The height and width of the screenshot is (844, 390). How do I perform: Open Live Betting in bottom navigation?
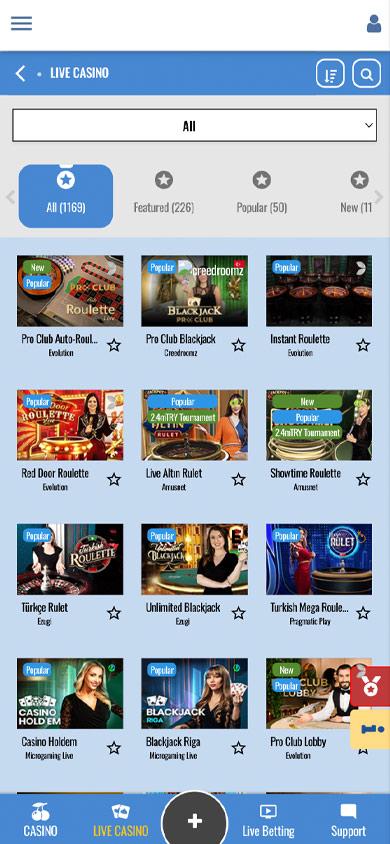click(268, 820)
